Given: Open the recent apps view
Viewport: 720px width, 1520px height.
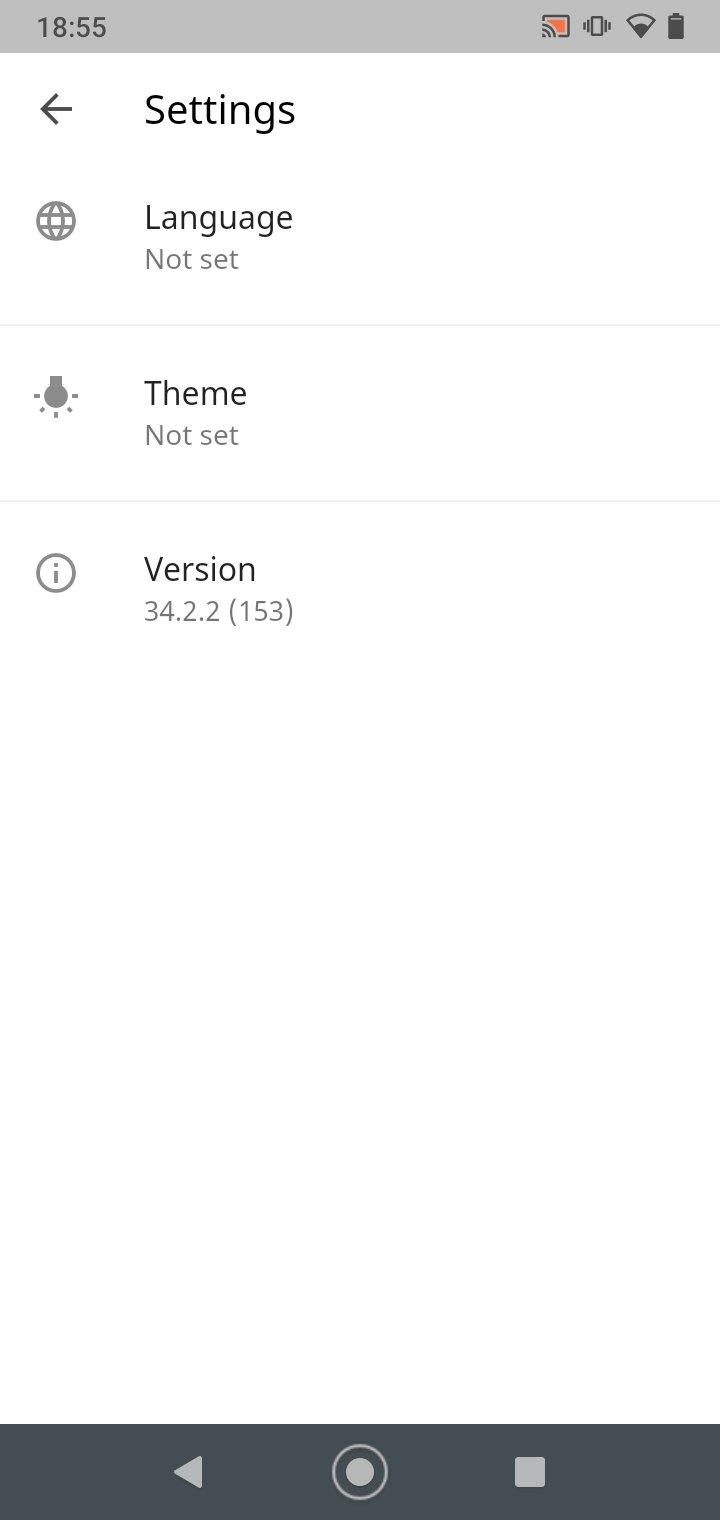Looking at the screenshot, I should pos(529,1472).
